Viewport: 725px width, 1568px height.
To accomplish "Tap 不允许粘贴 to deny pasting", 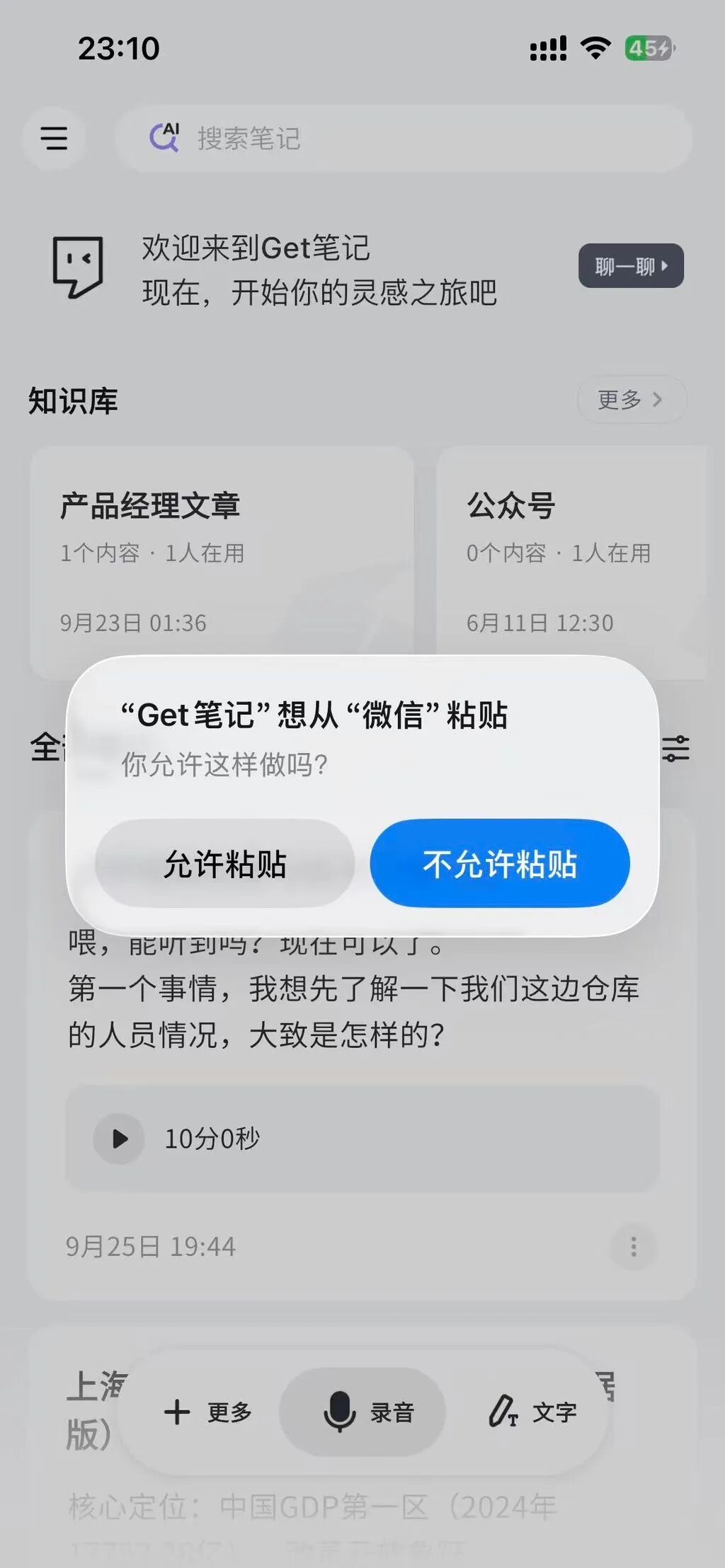I will click(499, 863).
